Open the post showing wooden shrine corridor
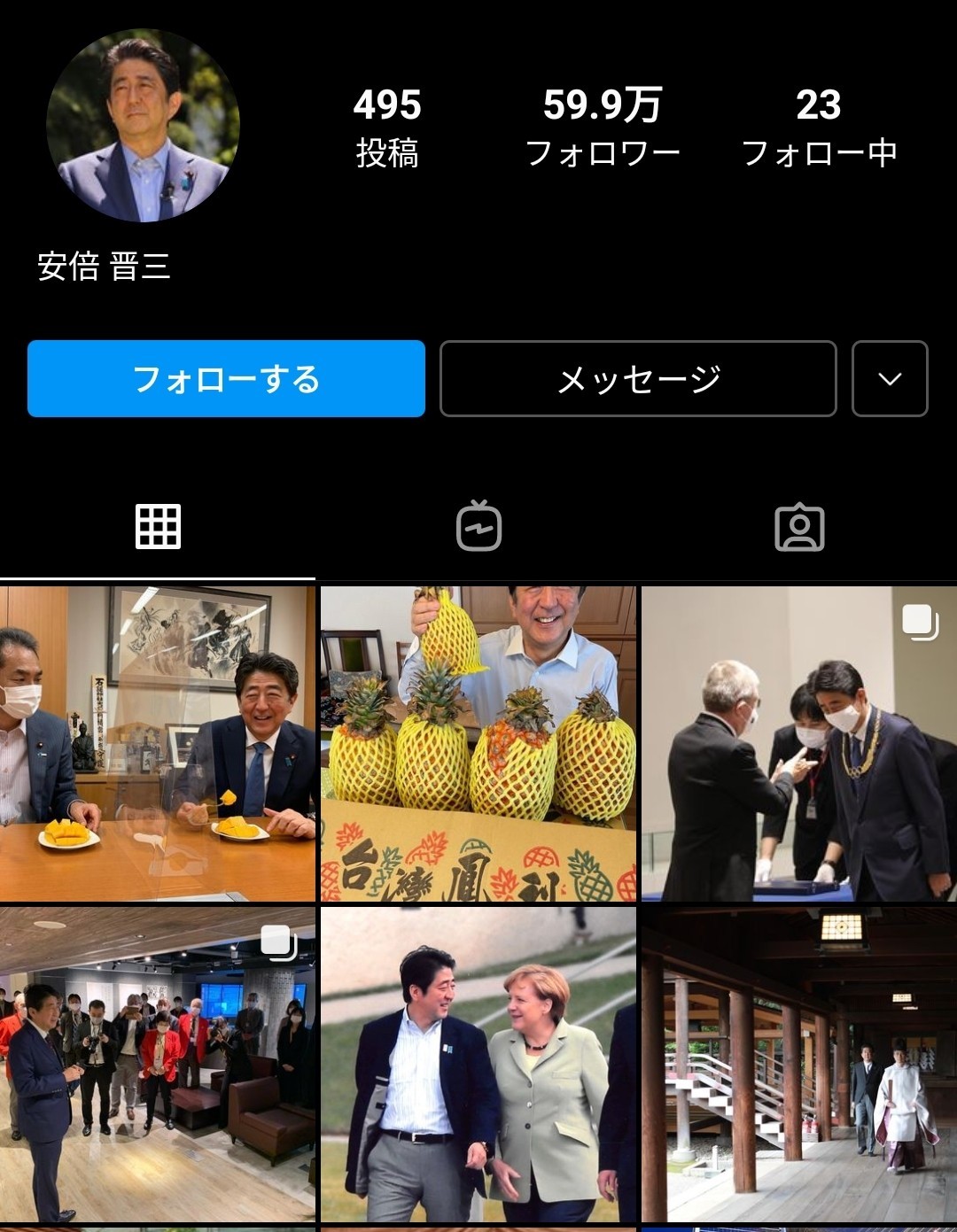This screenshot has width=957, height=1232. 799,1065
